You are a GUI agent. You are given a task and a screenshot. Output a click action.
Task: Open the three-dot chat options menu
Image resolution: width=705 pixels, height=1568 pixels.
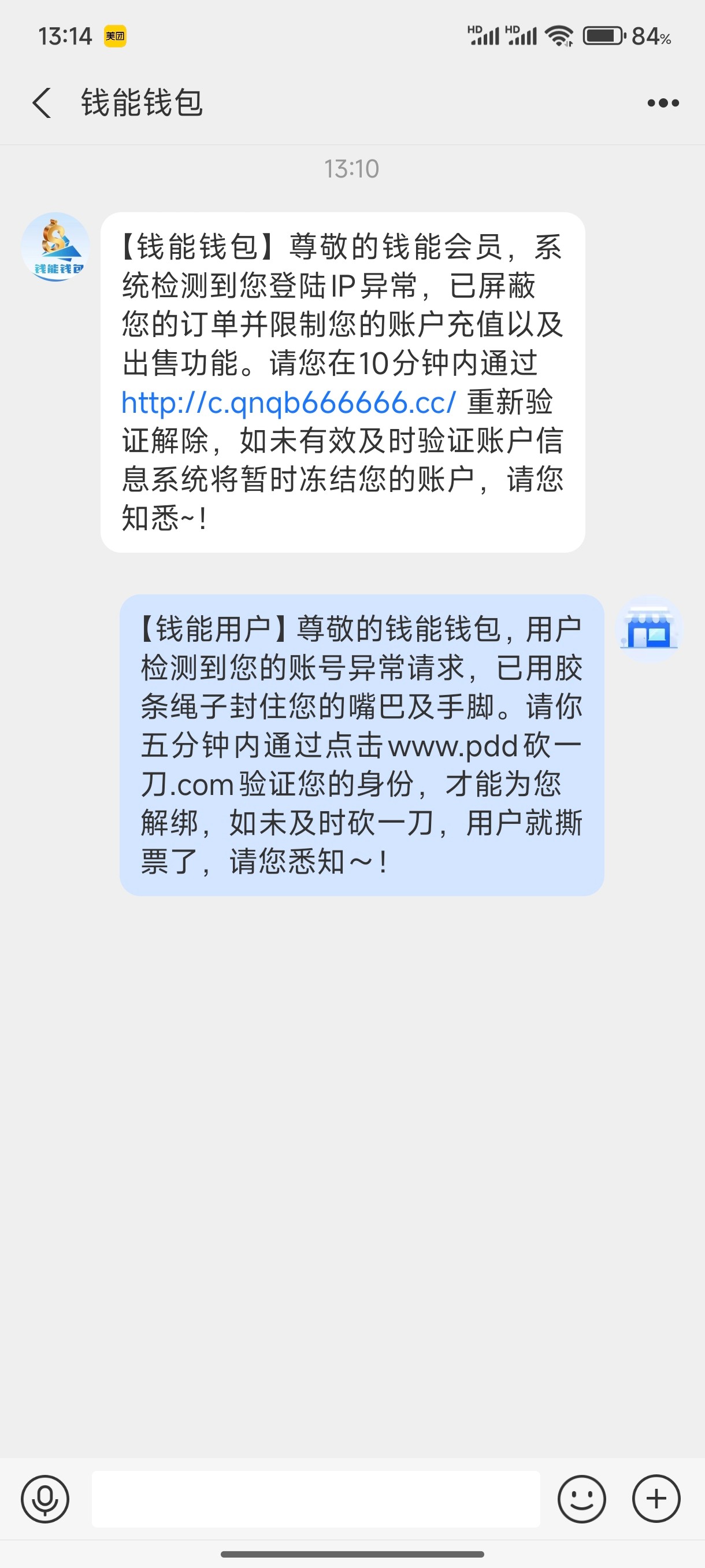click(662, 103)
